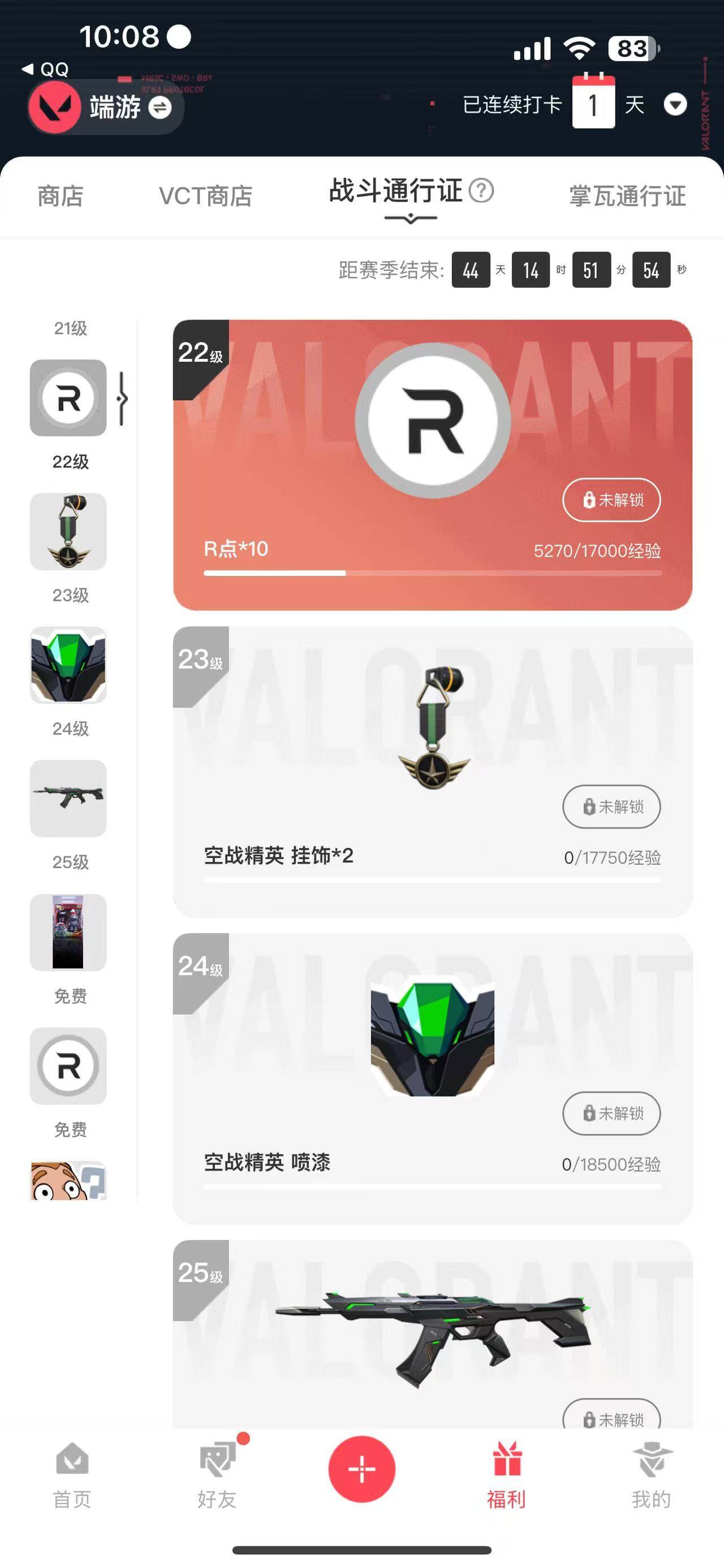This screenshot has width=724, height=1568.
Task: Open the help icon beside 战斗通行证
Action: coord(481,190)
